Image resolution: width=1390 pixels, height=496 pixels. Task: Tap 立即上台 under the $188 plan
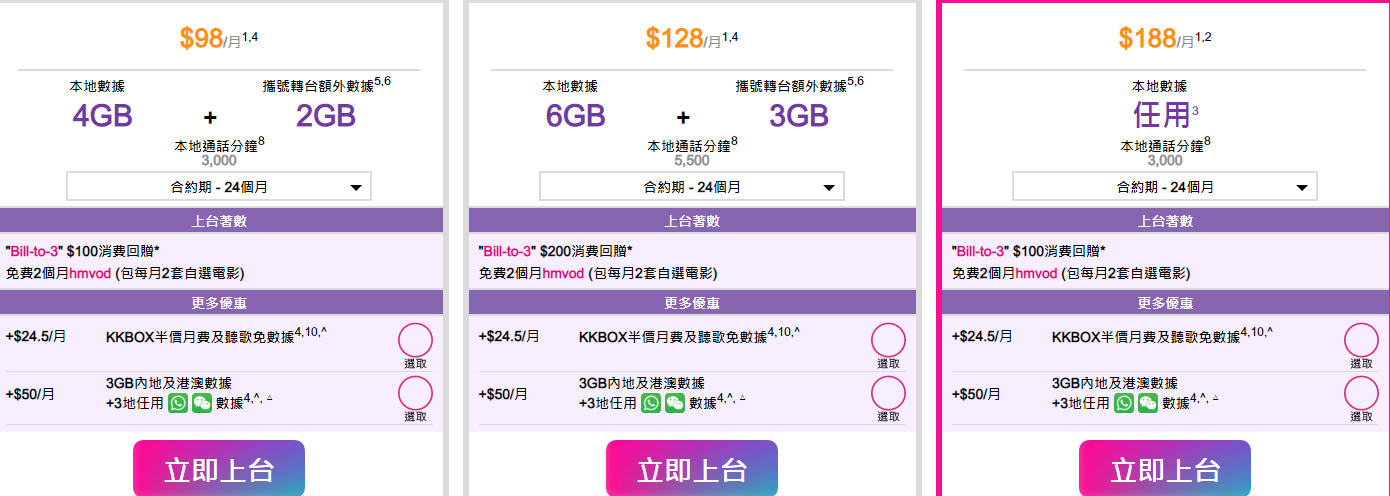[x=1164, y=469]
